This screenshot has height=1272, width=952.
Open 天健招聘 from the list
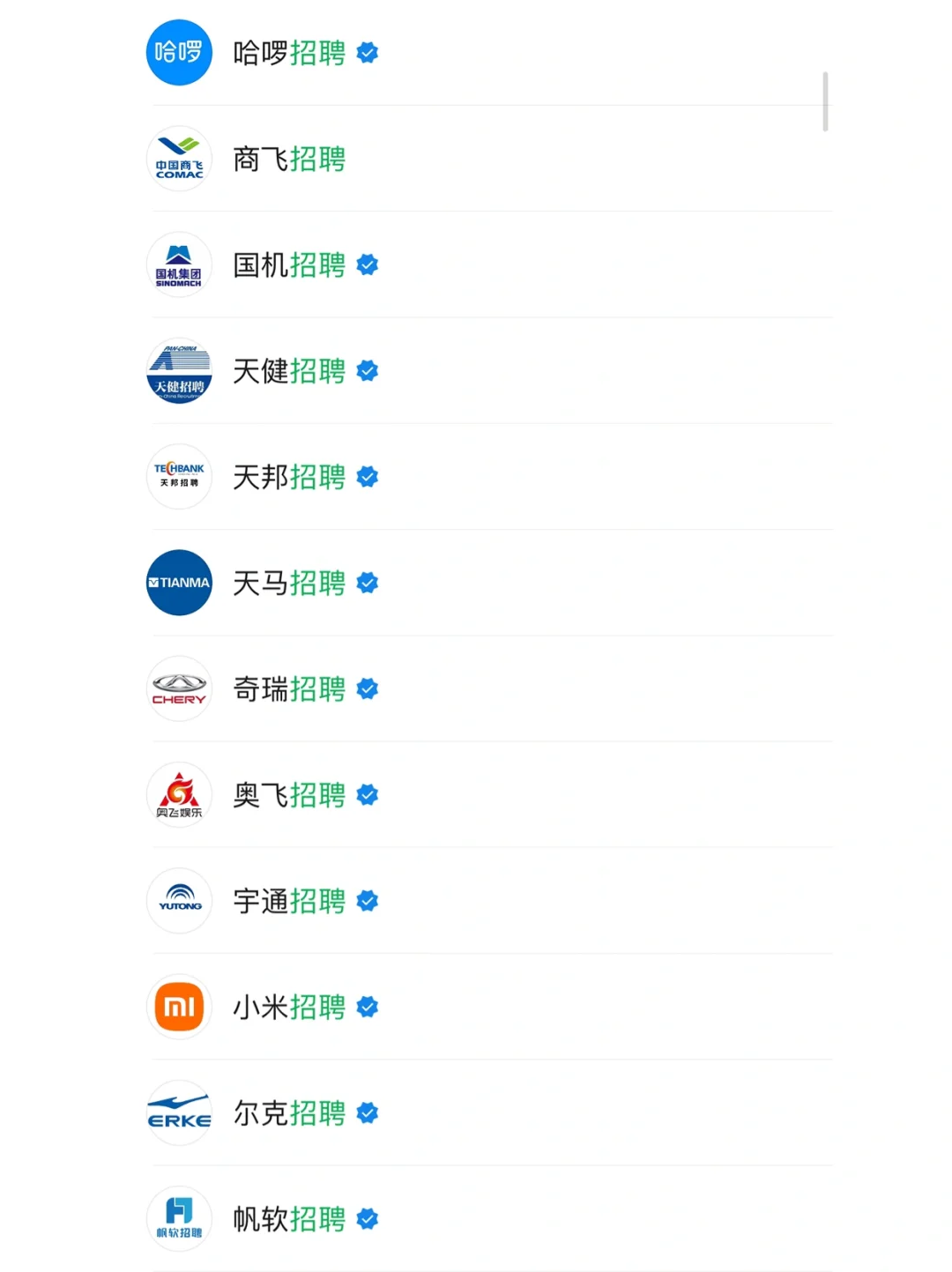489,371
